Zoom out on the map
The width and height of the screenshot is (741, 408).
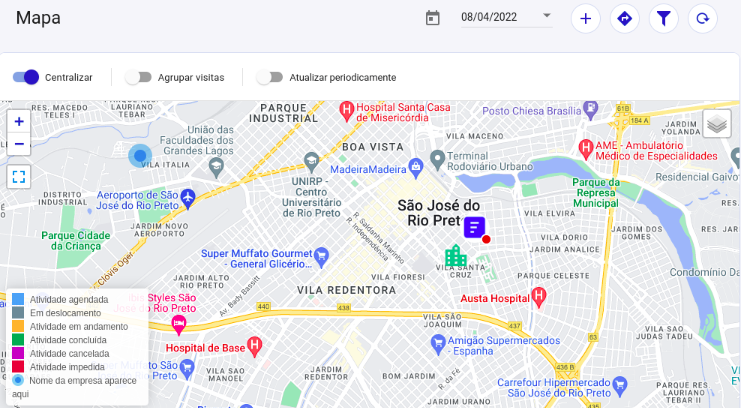click(x=19, y=145)
